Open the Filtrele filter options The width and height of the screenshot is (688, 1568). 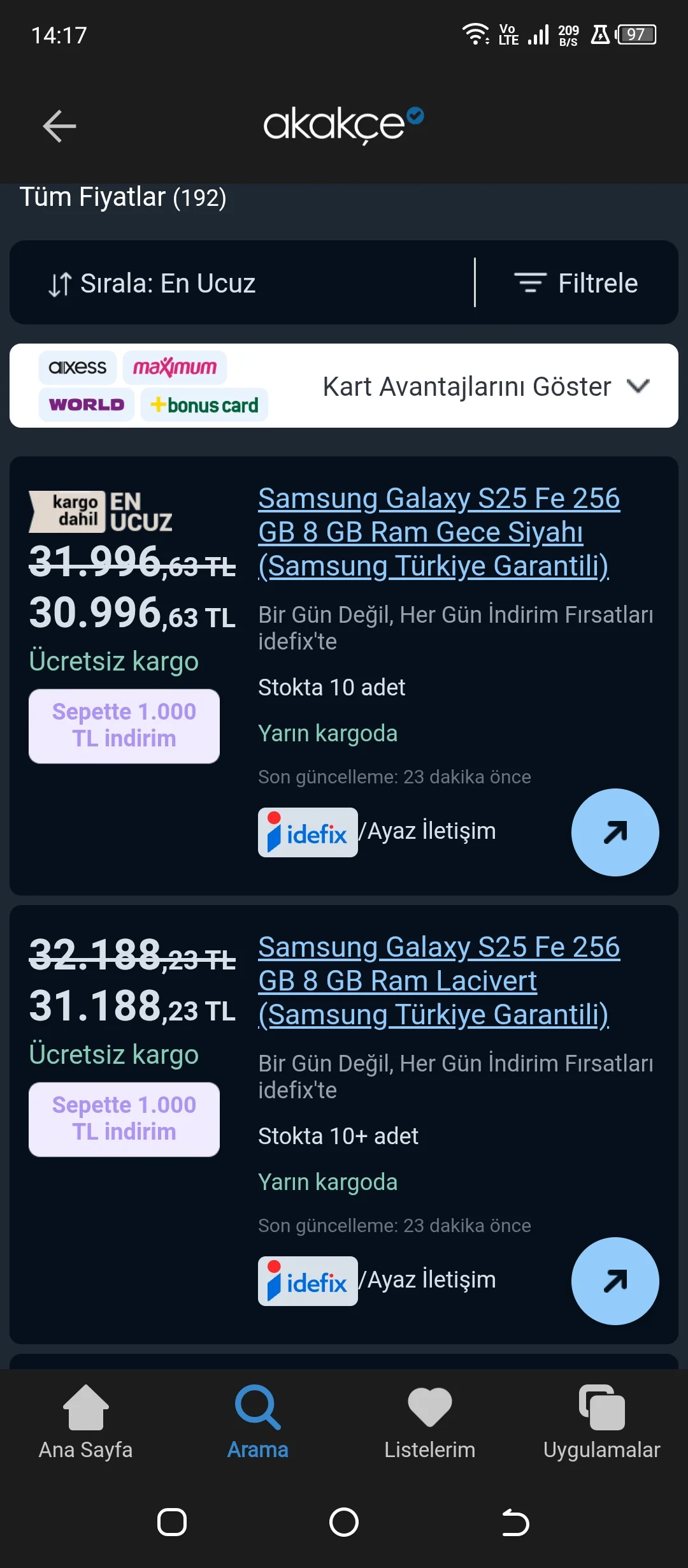[576, 283]
